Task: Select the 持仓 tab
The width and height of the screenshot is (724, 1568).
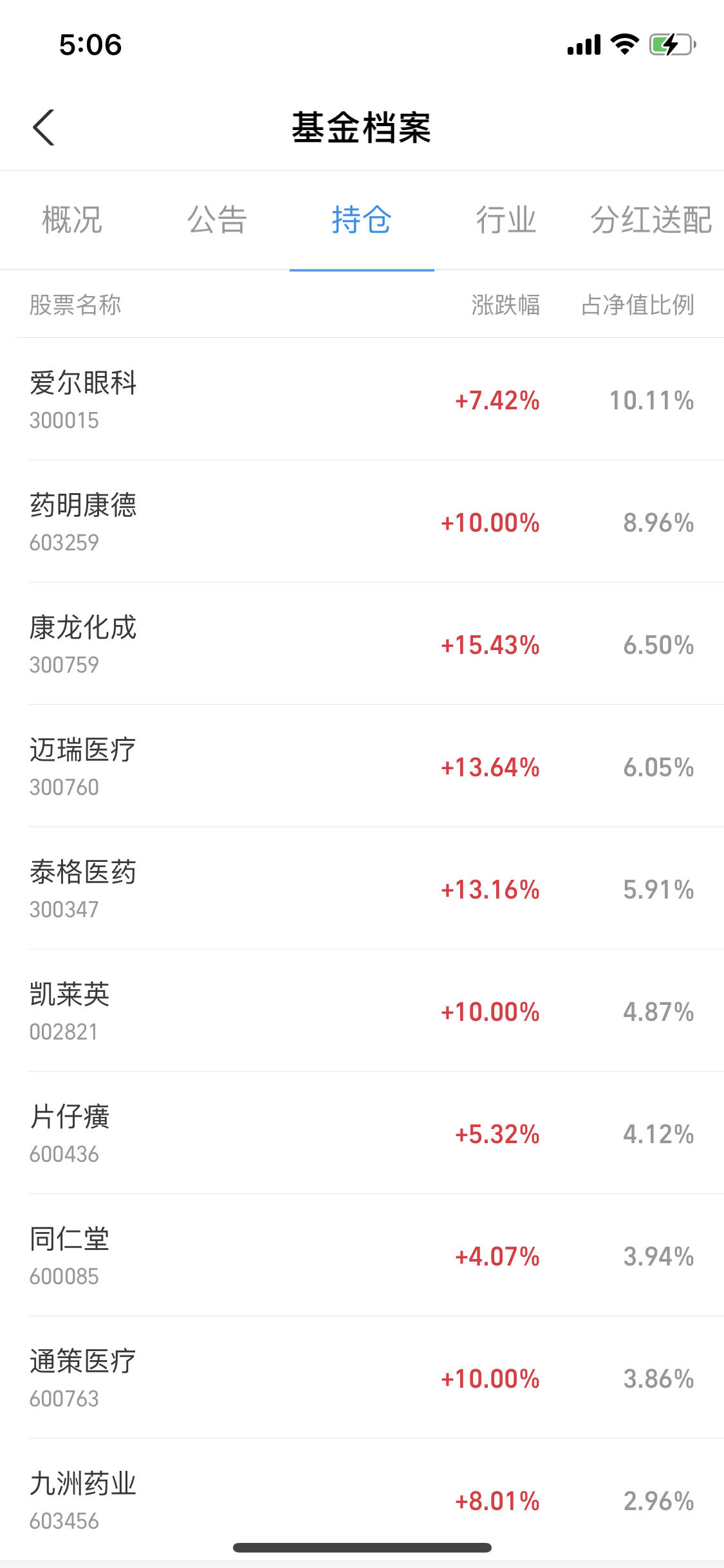Action: 362,220
